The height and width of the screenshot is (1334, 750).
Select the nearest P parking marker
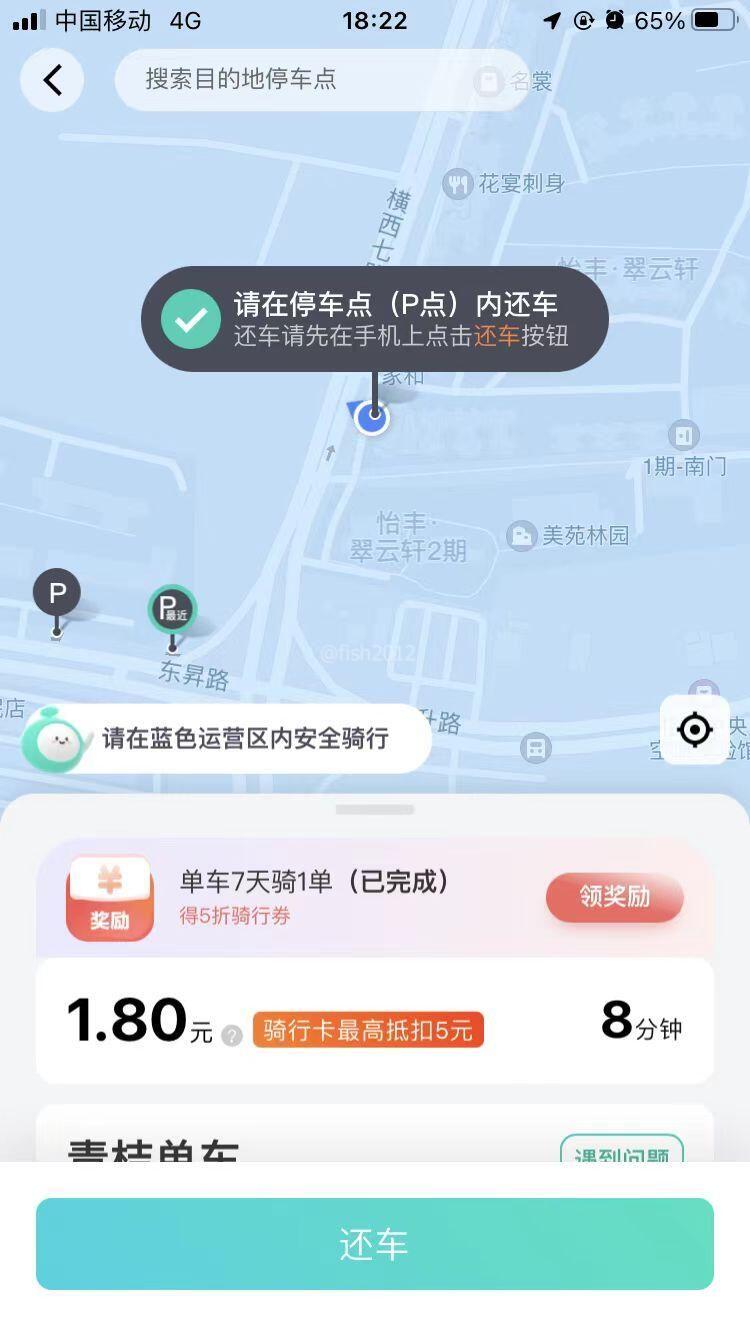pos(172,611)
